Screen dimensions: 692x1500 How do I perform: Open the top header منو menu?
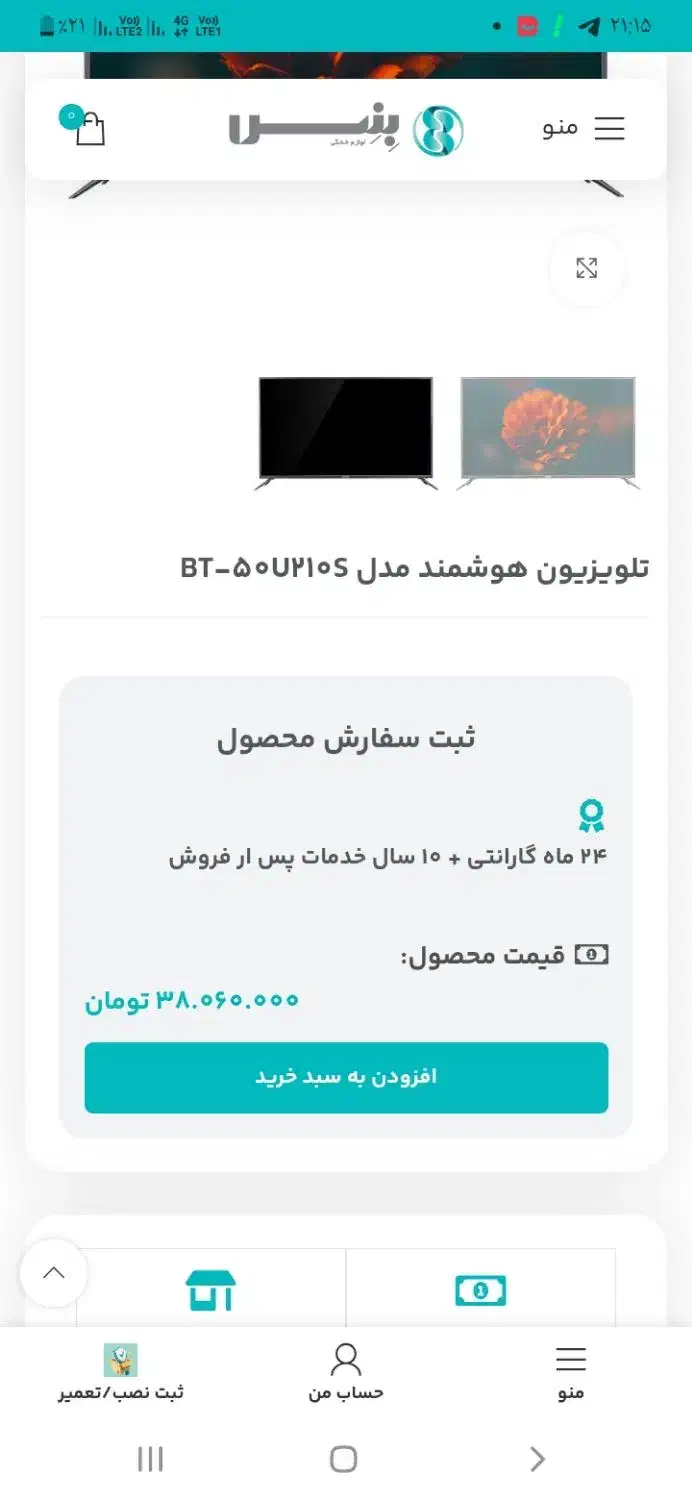click(584, 128)
